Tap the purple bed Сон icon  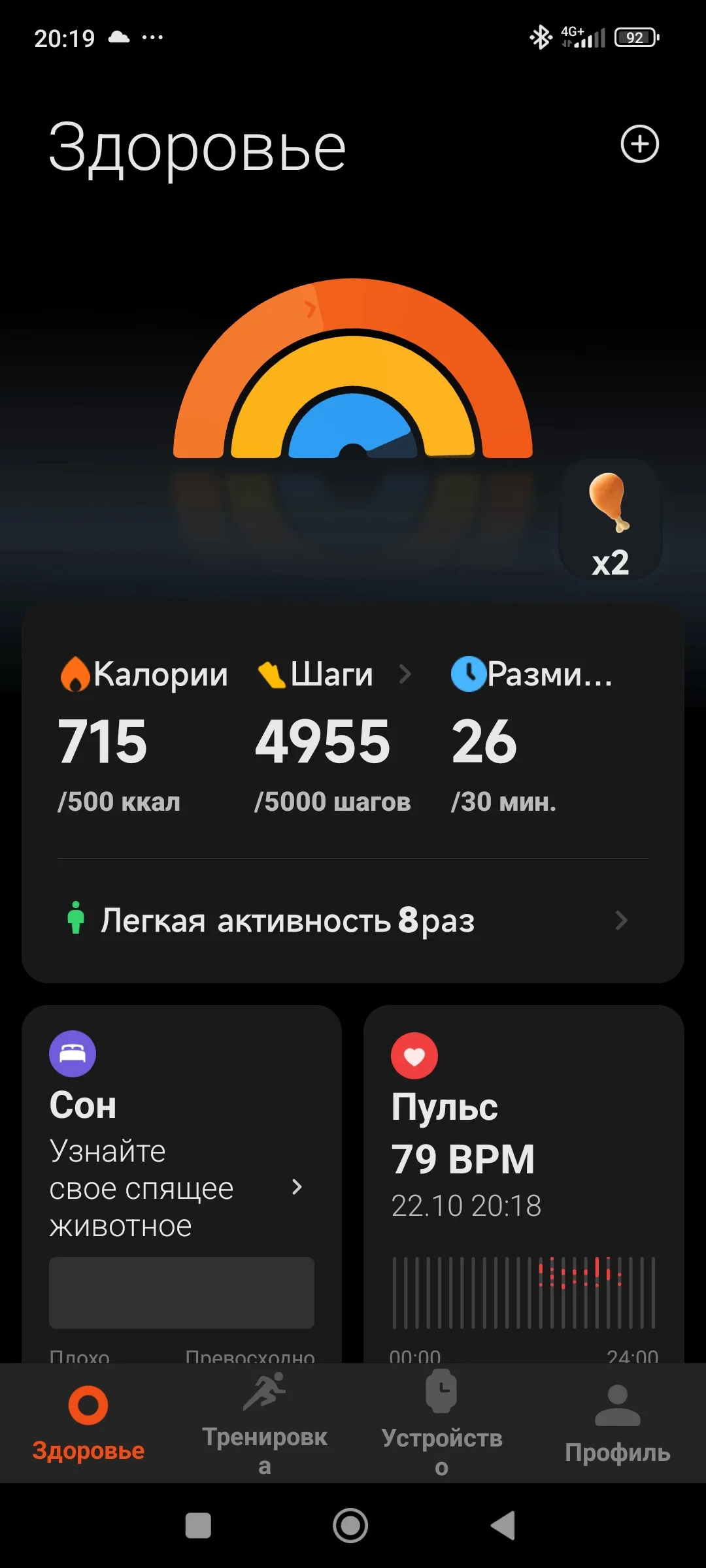pos(74,1053)
